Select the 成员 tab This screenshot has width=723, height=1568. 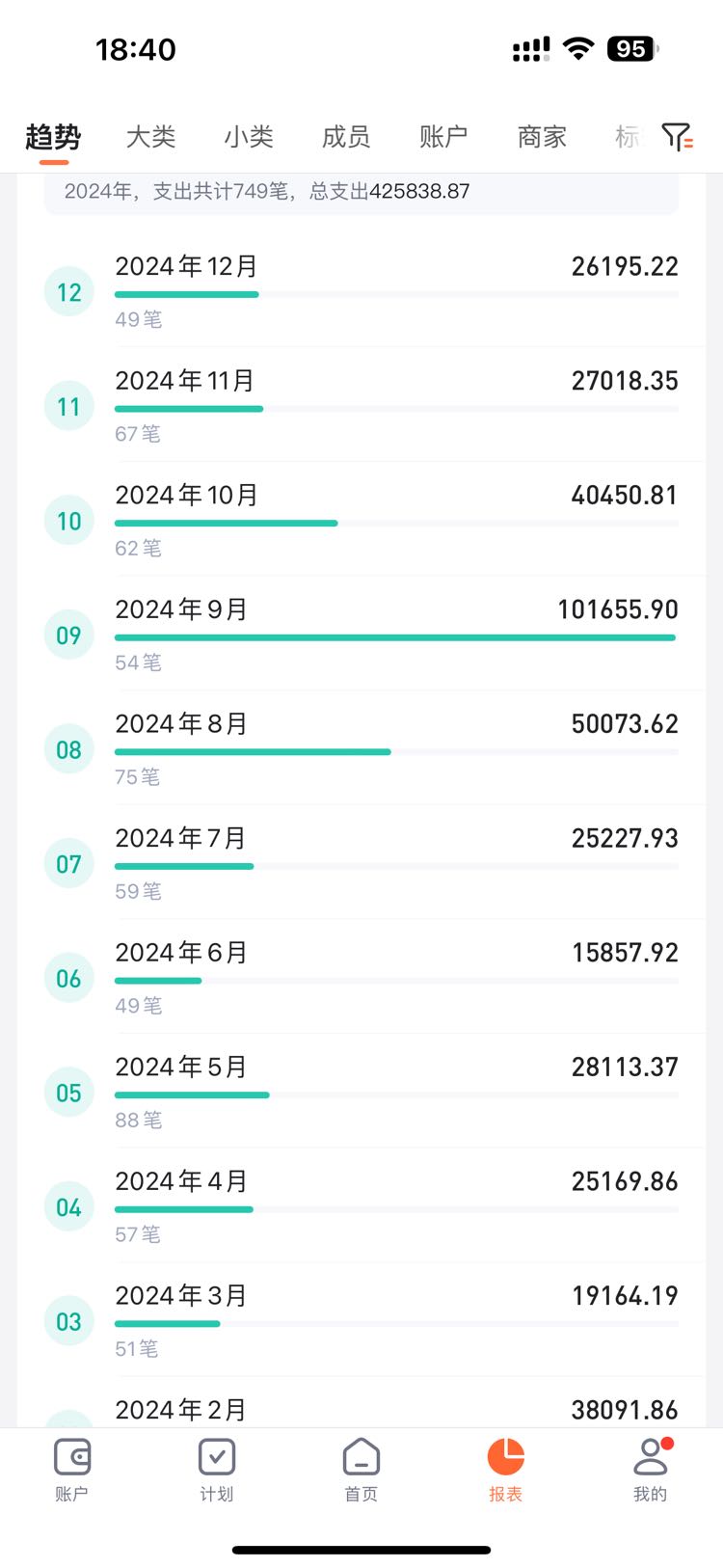(346, 137)
